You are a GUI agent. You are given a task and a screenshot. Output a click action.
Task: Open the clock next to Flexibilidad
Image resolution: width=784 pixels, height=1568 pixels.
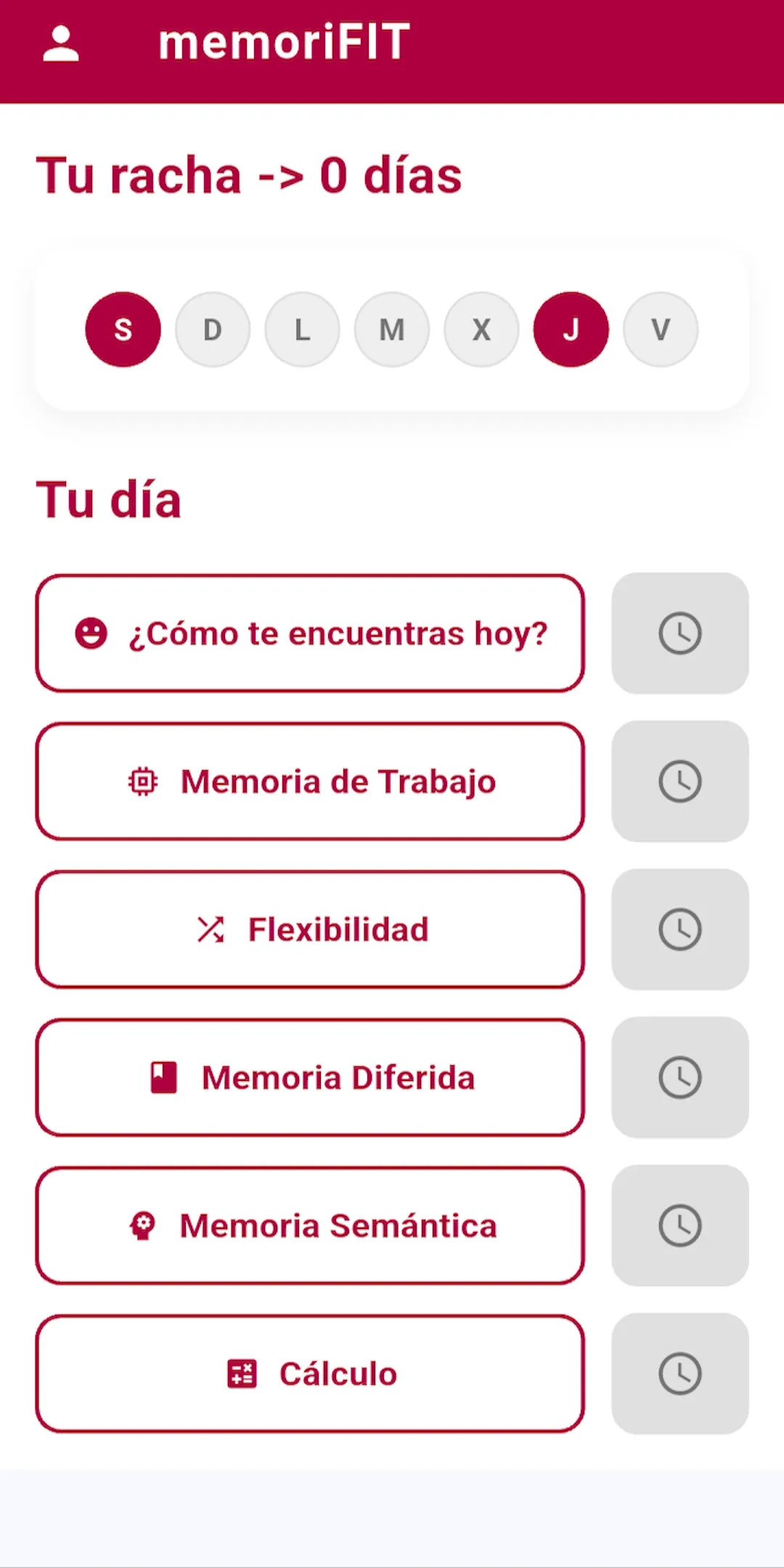pos(679,930)
